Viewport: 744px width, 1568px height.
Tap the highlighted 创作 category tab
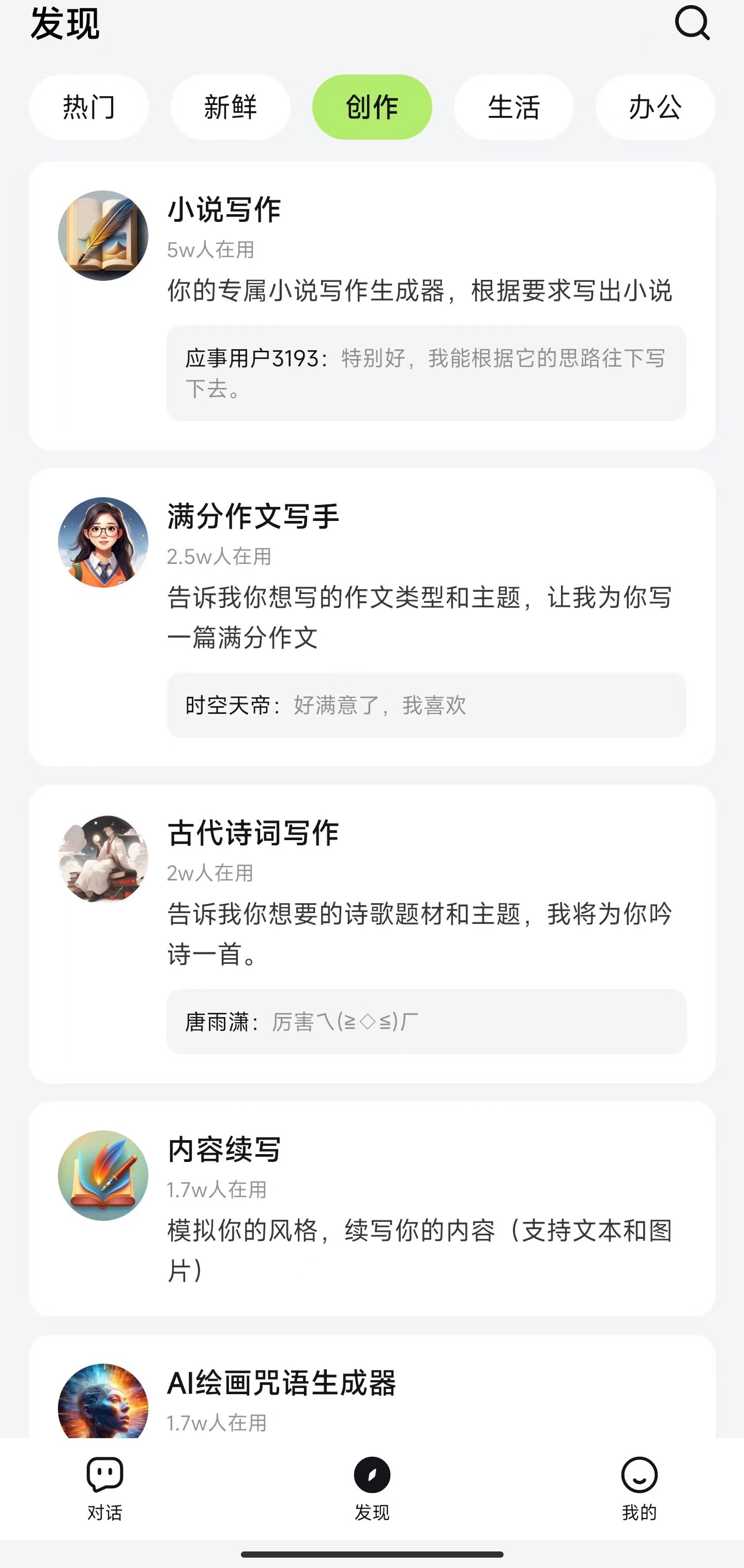(372, 107)
